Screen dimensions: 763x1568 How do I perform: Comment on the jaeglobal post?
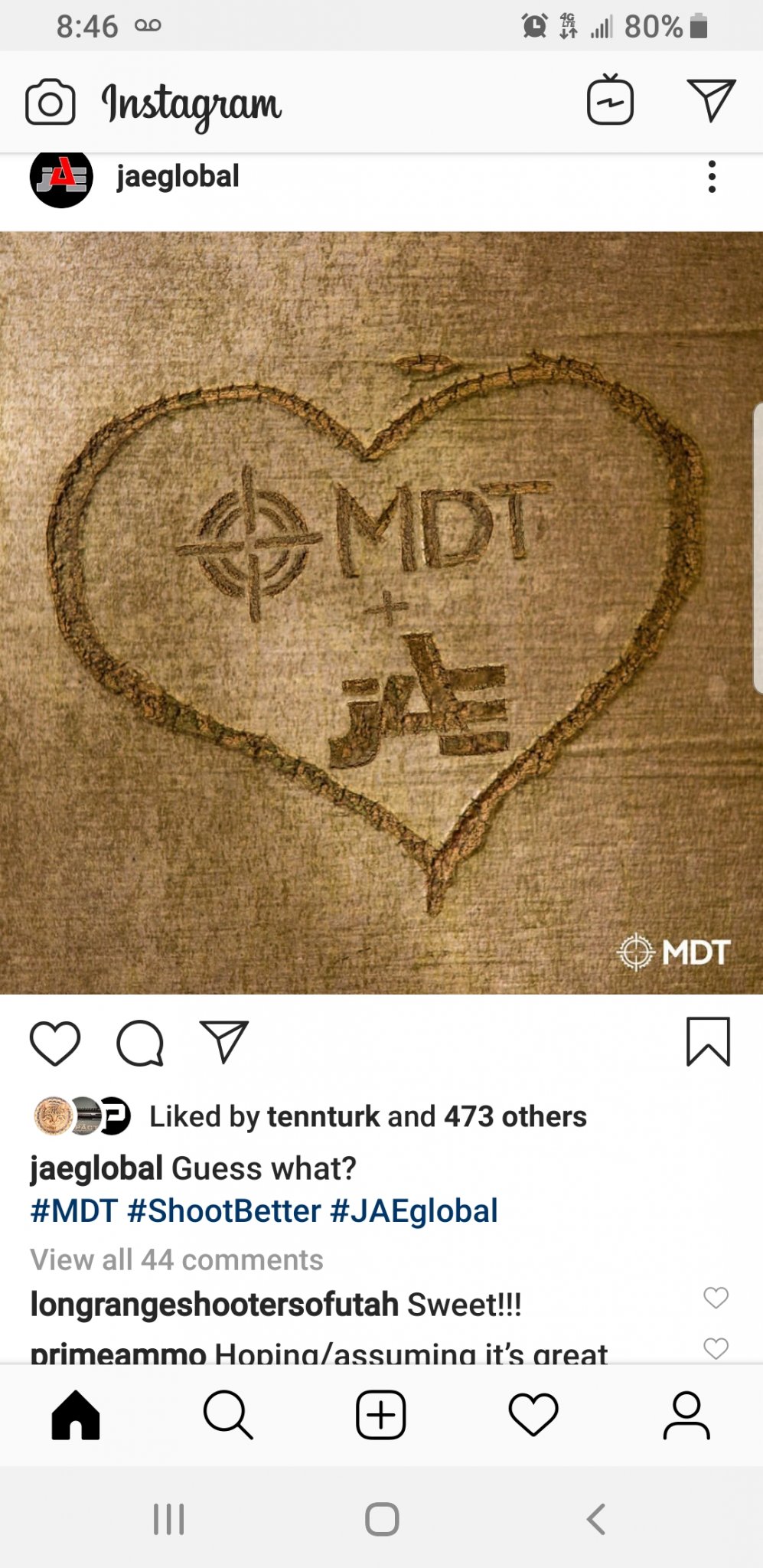pos(140,1043)
